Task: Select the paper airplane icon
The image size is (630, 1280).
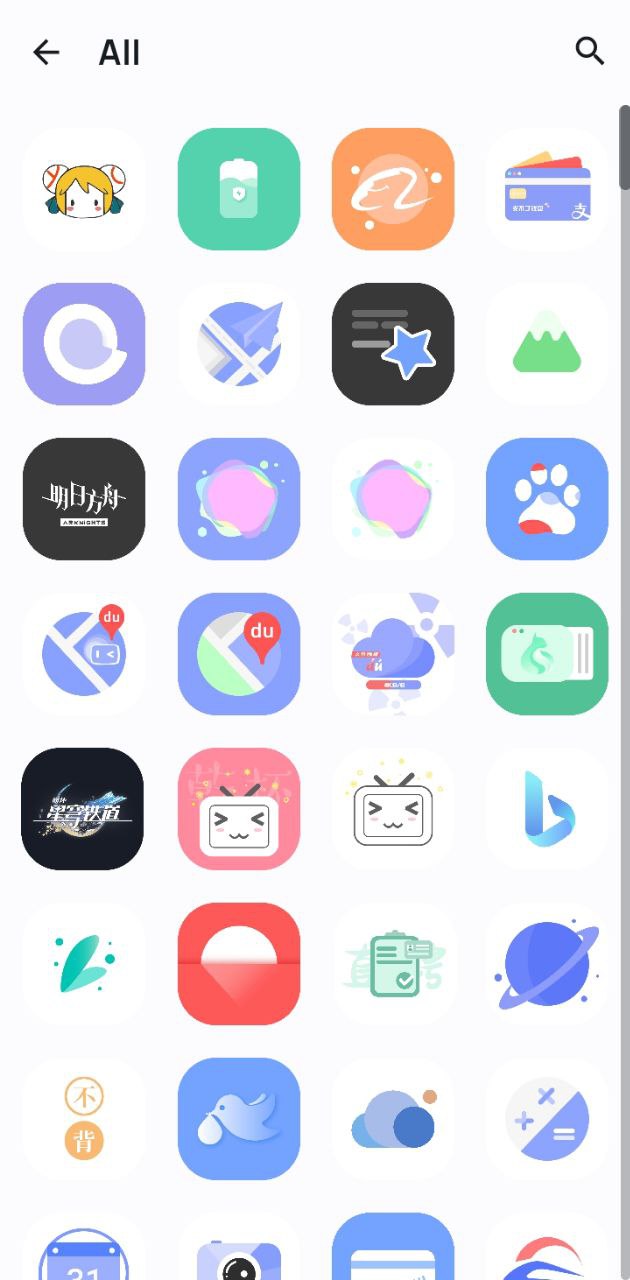Action: point(239,344)
